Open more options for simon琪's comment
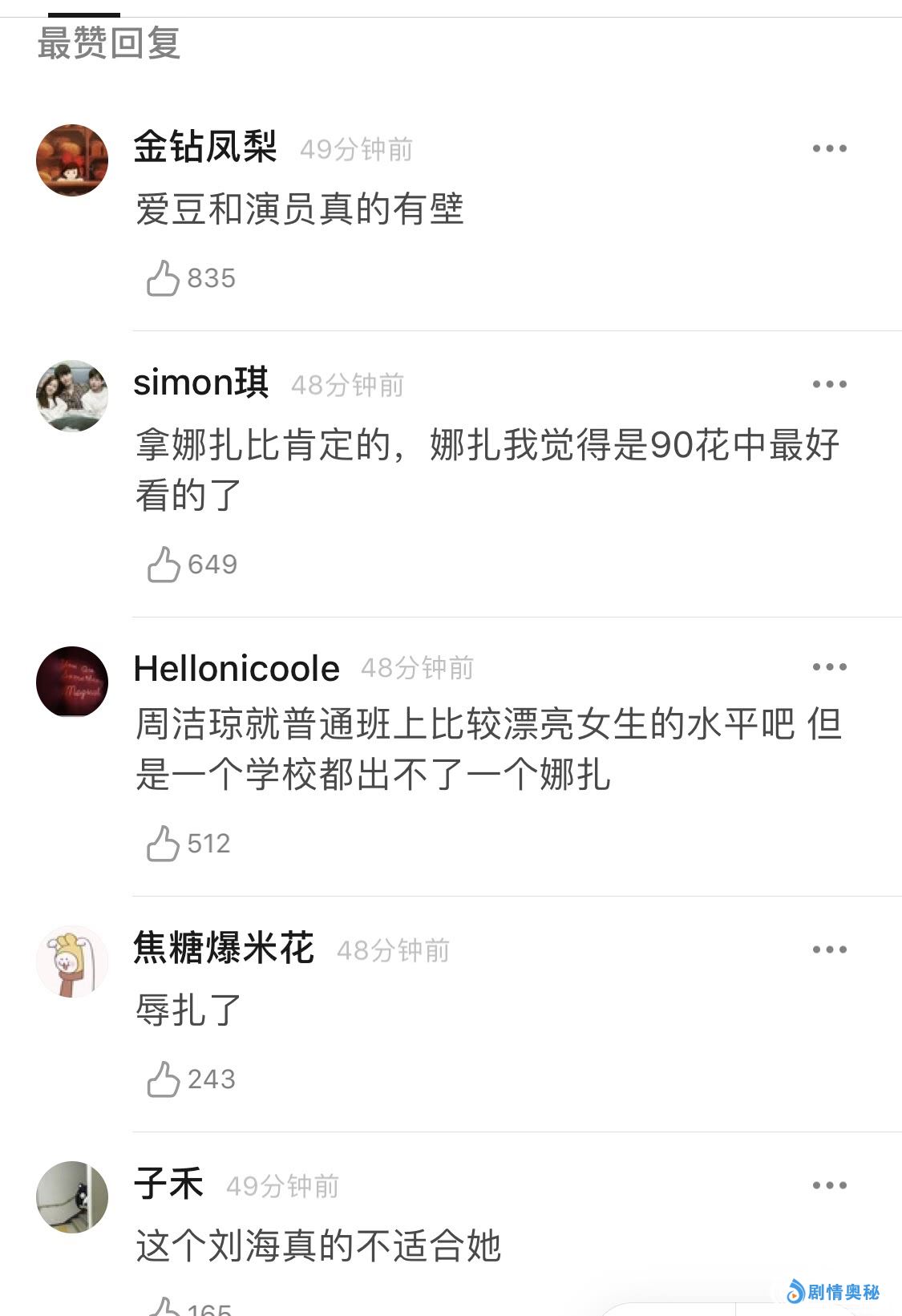The height and width of the screenshot is (1316, 902). 829,384
